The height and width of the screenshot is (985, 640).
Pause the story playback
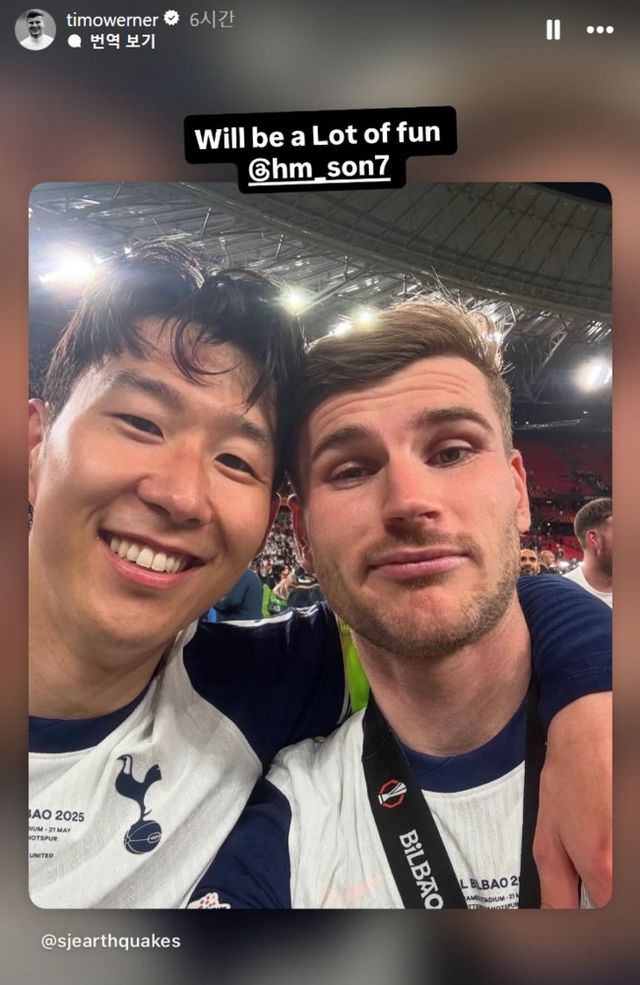coord(553,30)
